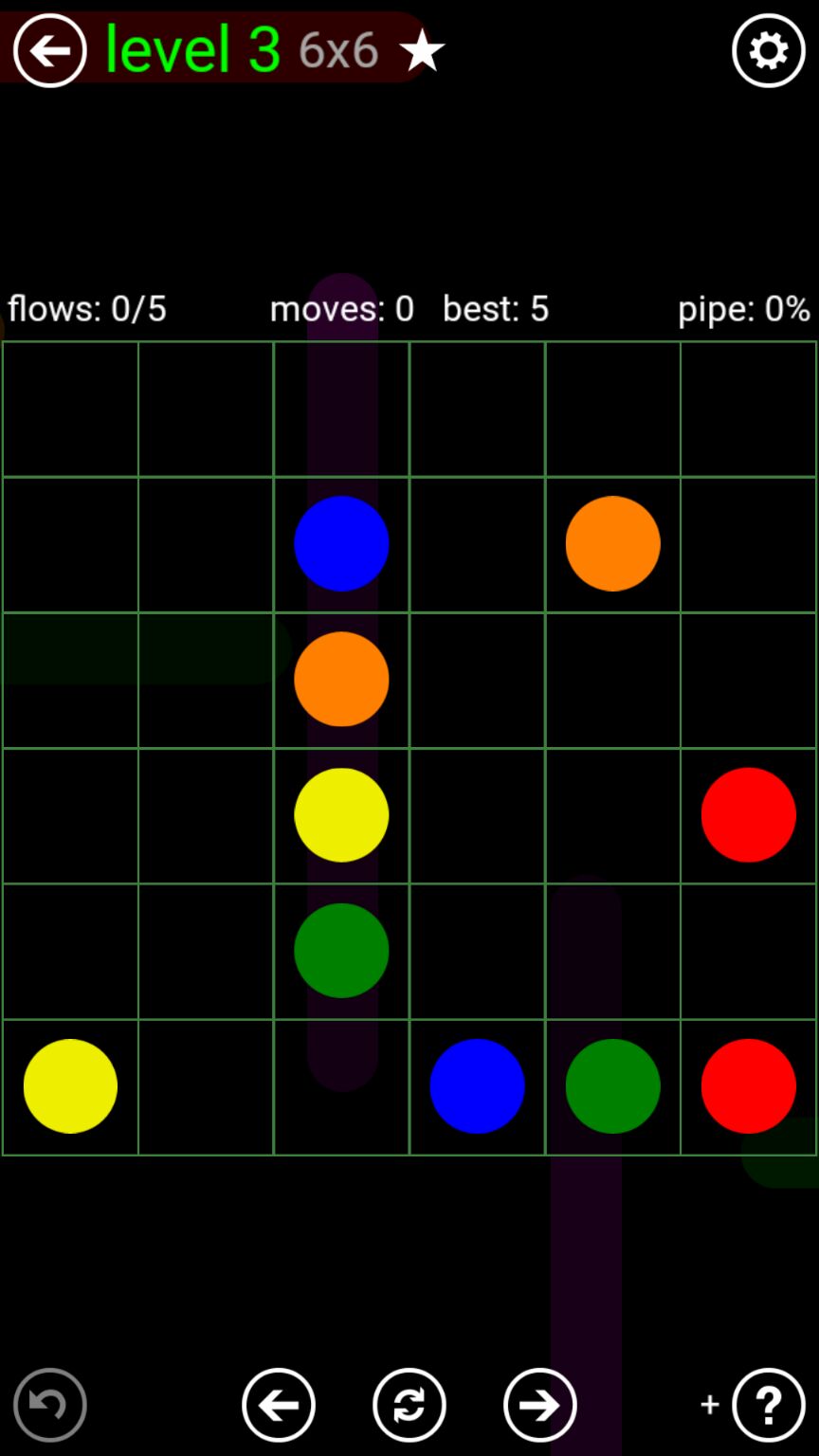Advance to the next level
The image size is (819, 1456).
coord(539,1404)
